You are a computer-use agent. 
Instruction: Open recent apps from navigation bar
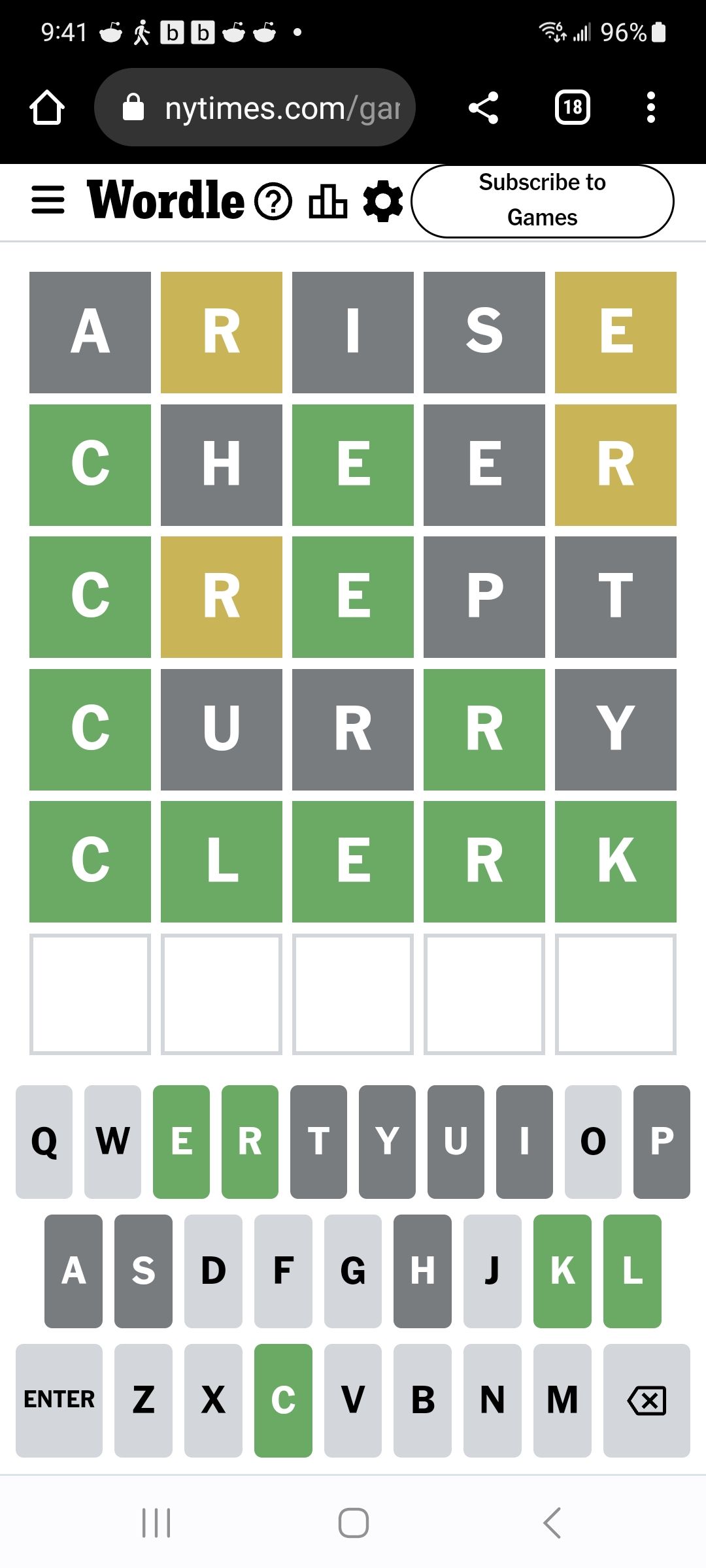156,1523
